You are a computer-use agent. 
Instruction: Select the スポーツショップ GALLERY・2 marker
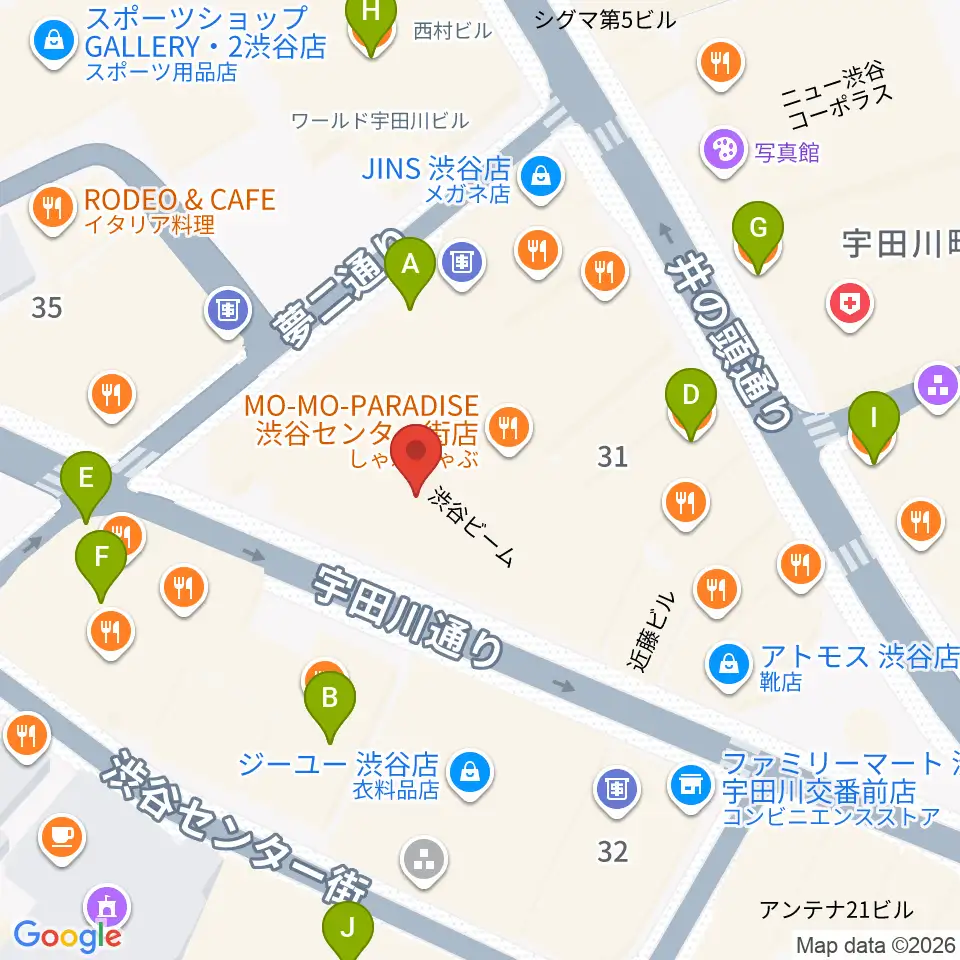tap(49, 41)
